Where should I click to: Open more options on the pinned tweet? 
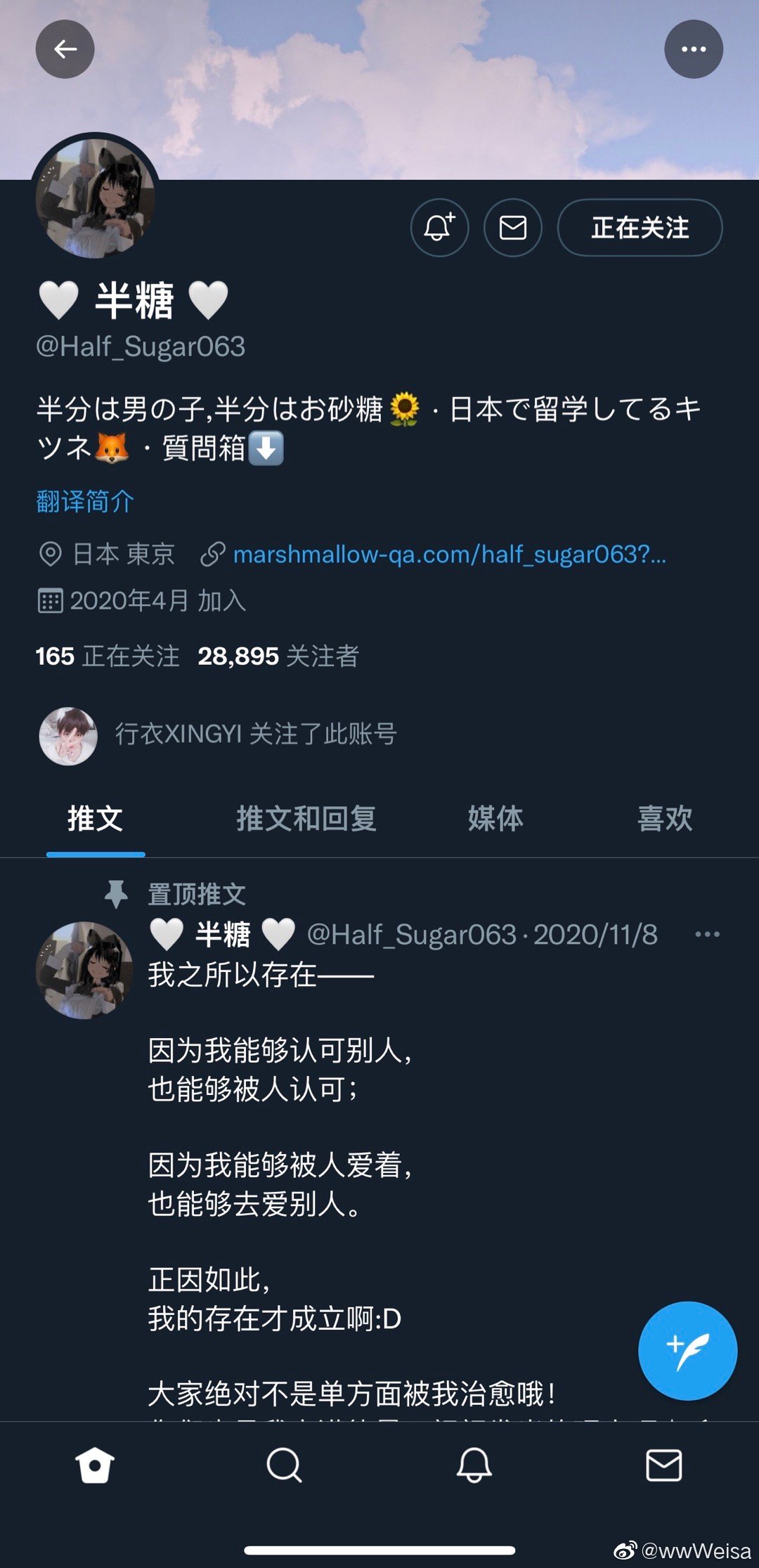[x=706, y=935]
